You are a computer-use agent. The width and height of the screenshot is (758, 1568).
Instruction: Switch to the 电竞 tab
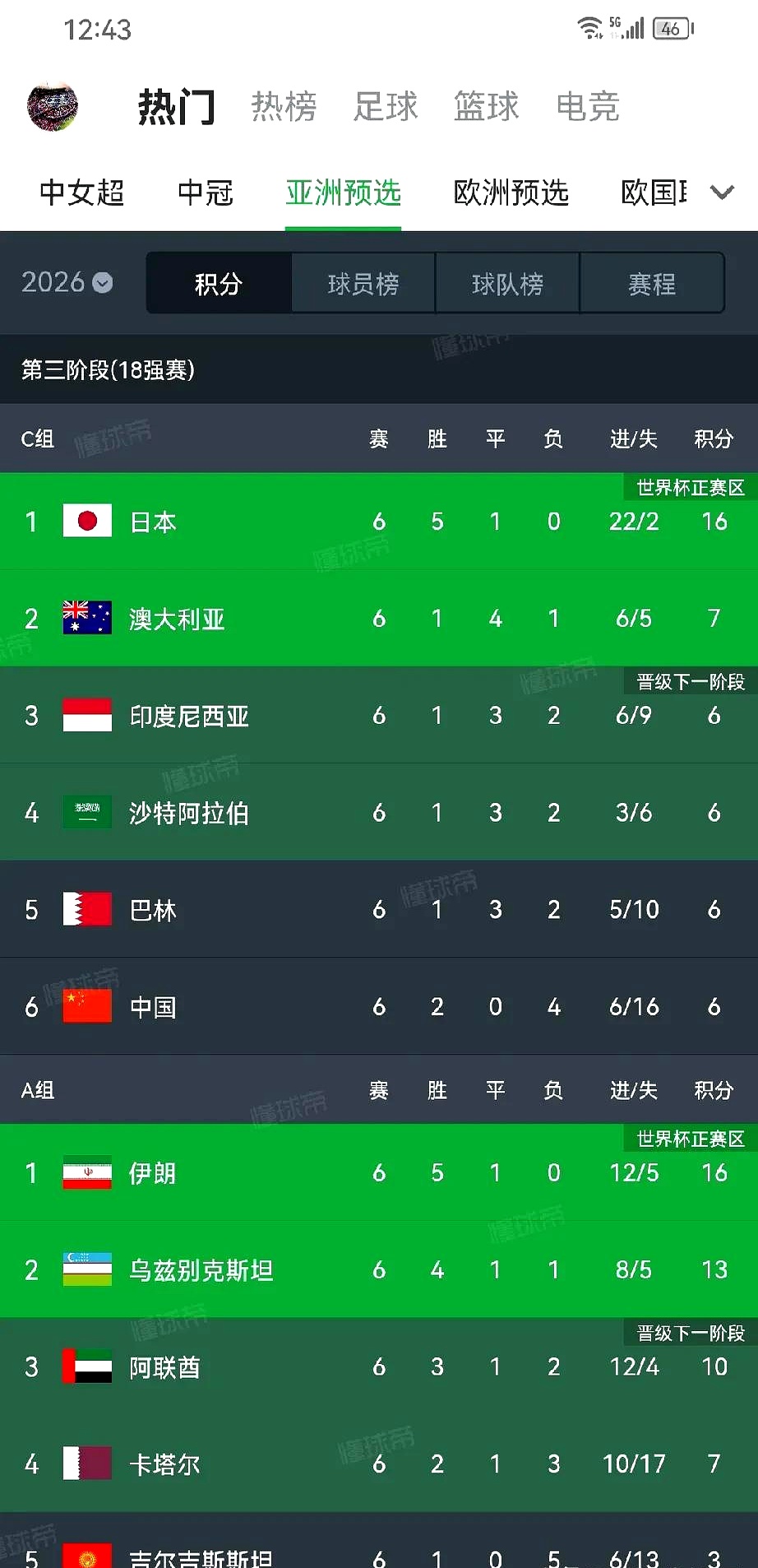587,107
